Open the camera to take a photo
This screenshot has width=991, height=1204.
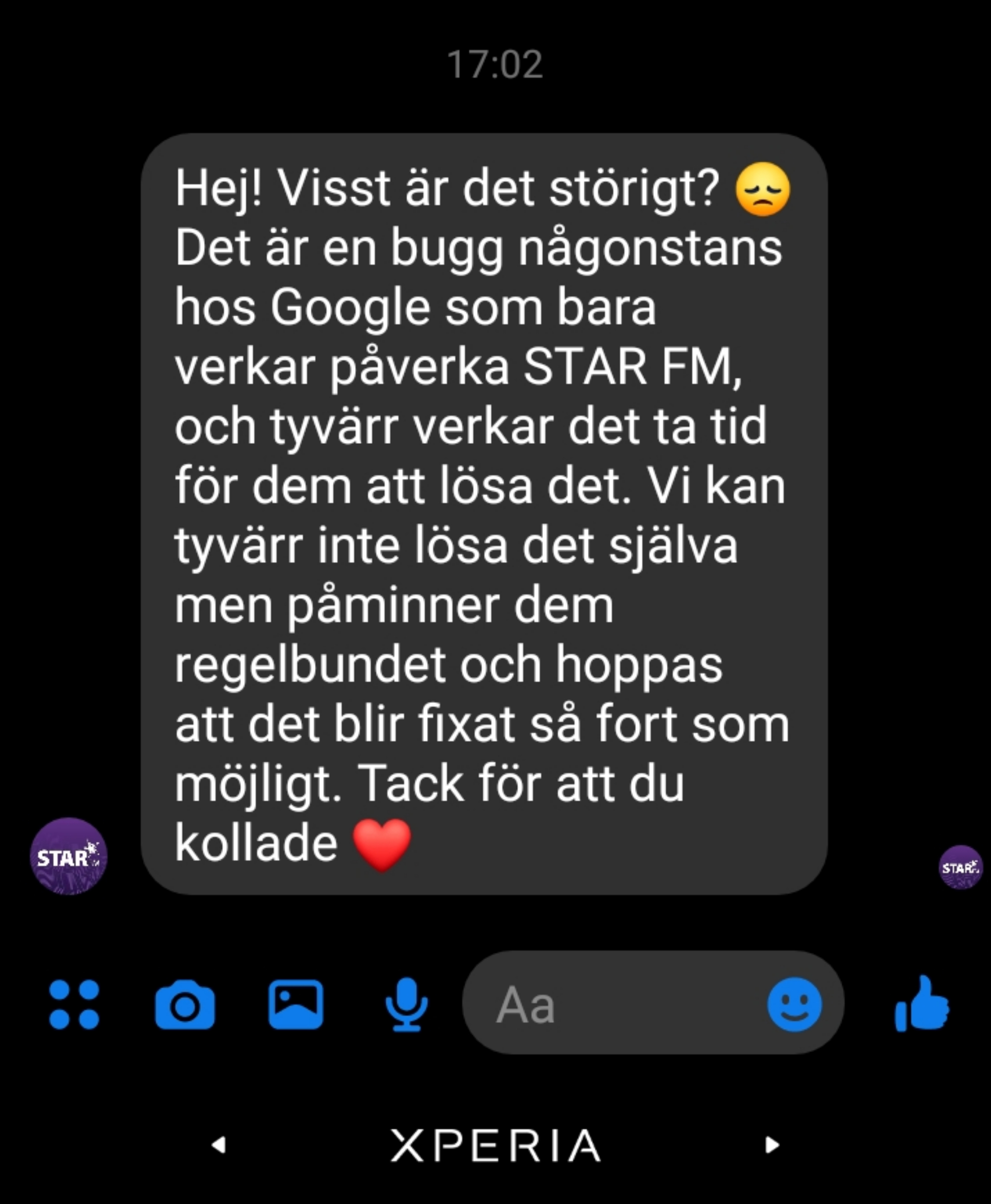[x=185, y=1005]
